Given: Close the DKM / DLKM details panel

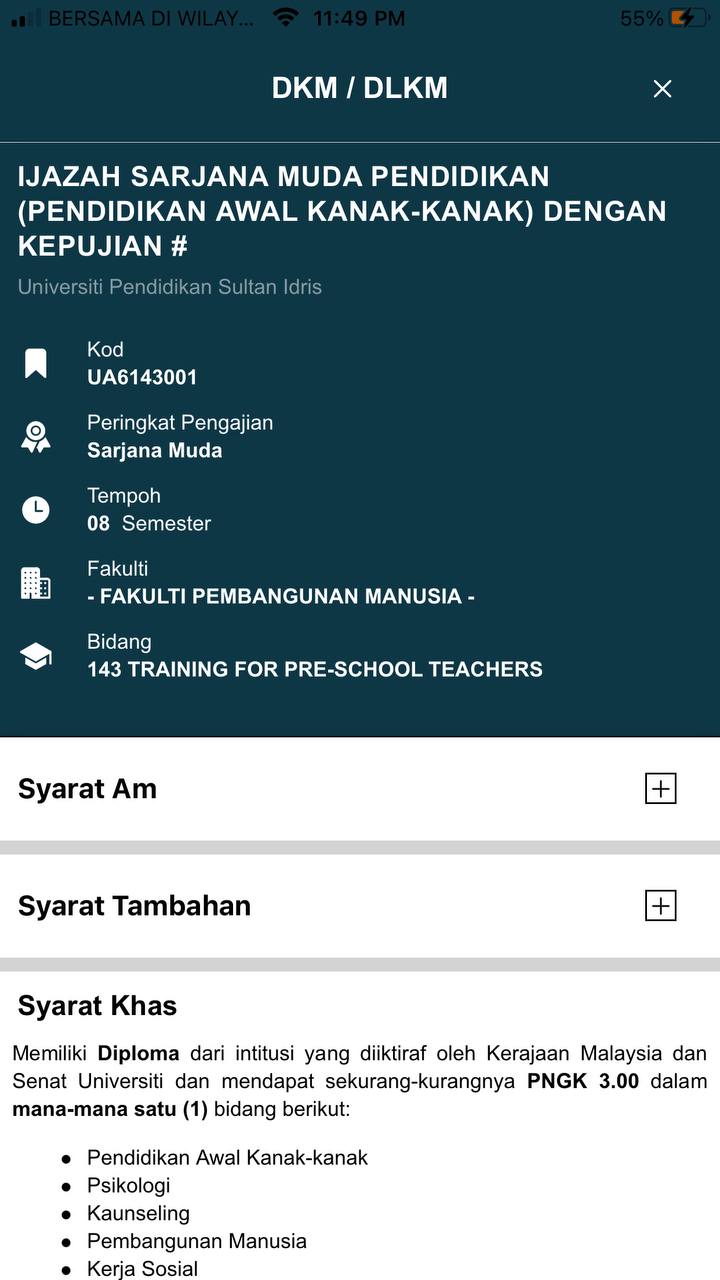Looking at the screenshot, I should 662,89.
